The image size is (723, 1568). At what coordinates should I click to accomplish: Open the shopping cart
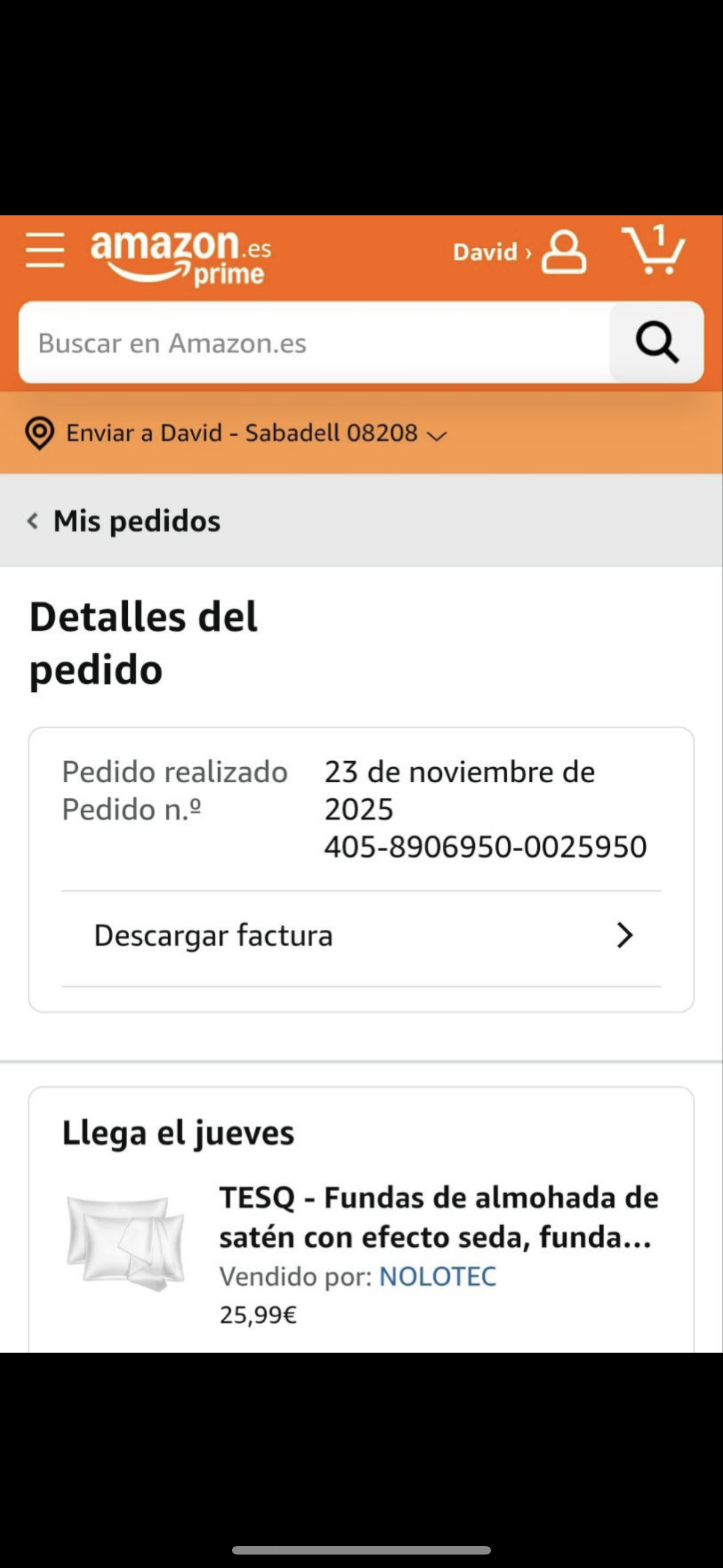(x=654, y=251)
